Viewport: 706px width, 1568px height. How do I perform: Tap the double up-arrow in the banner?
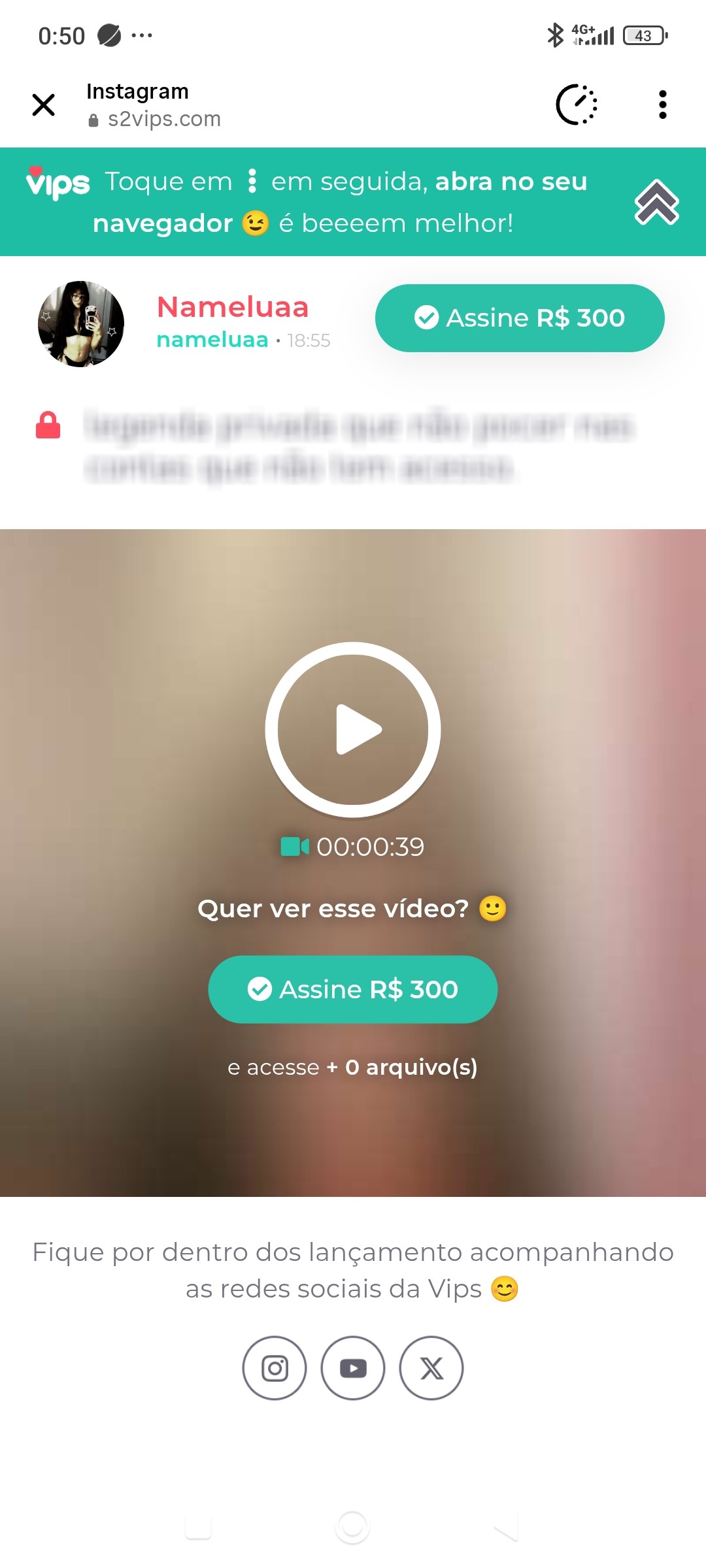[656, 203]
